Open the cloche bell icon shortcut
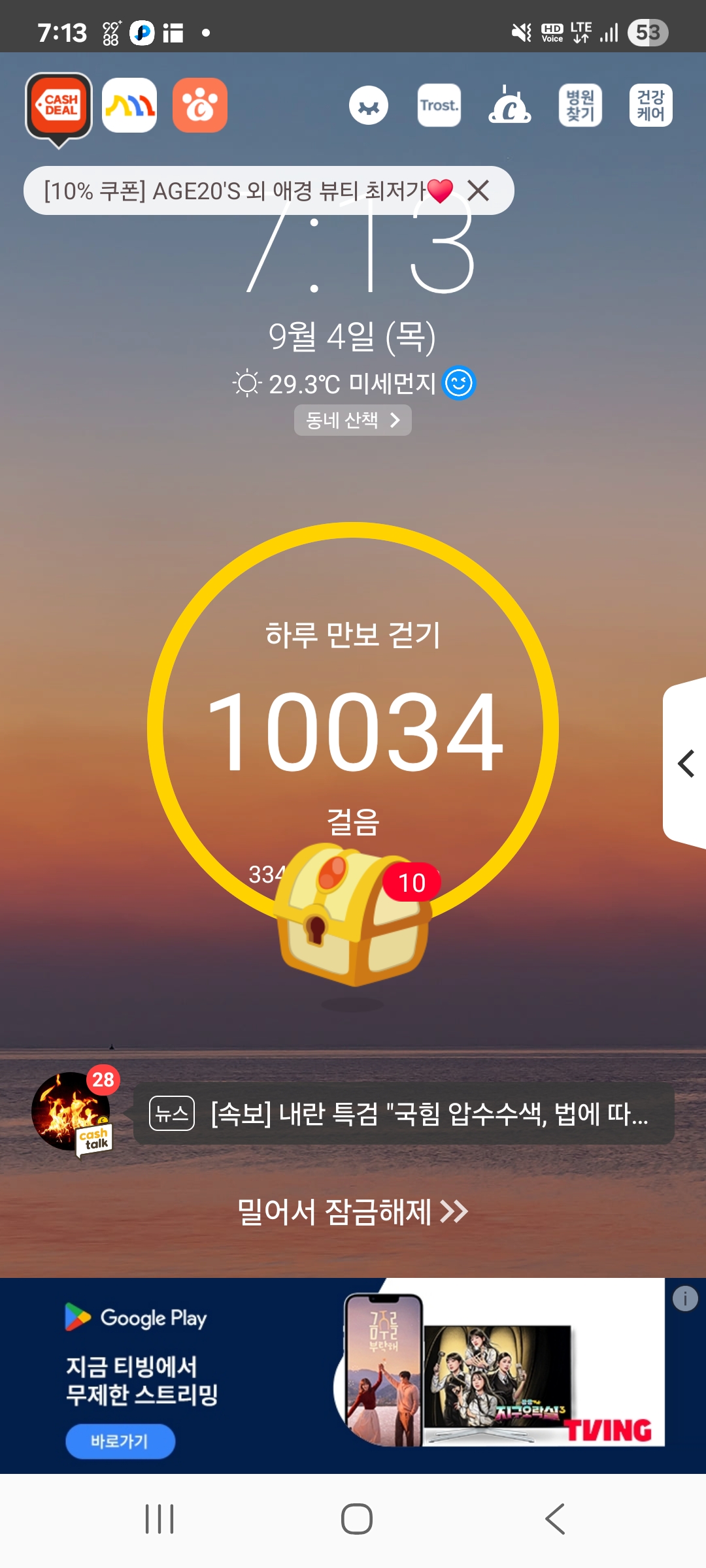Viewport: 706px width, 1568px height. pyautogui.click(x=510, y=105)
